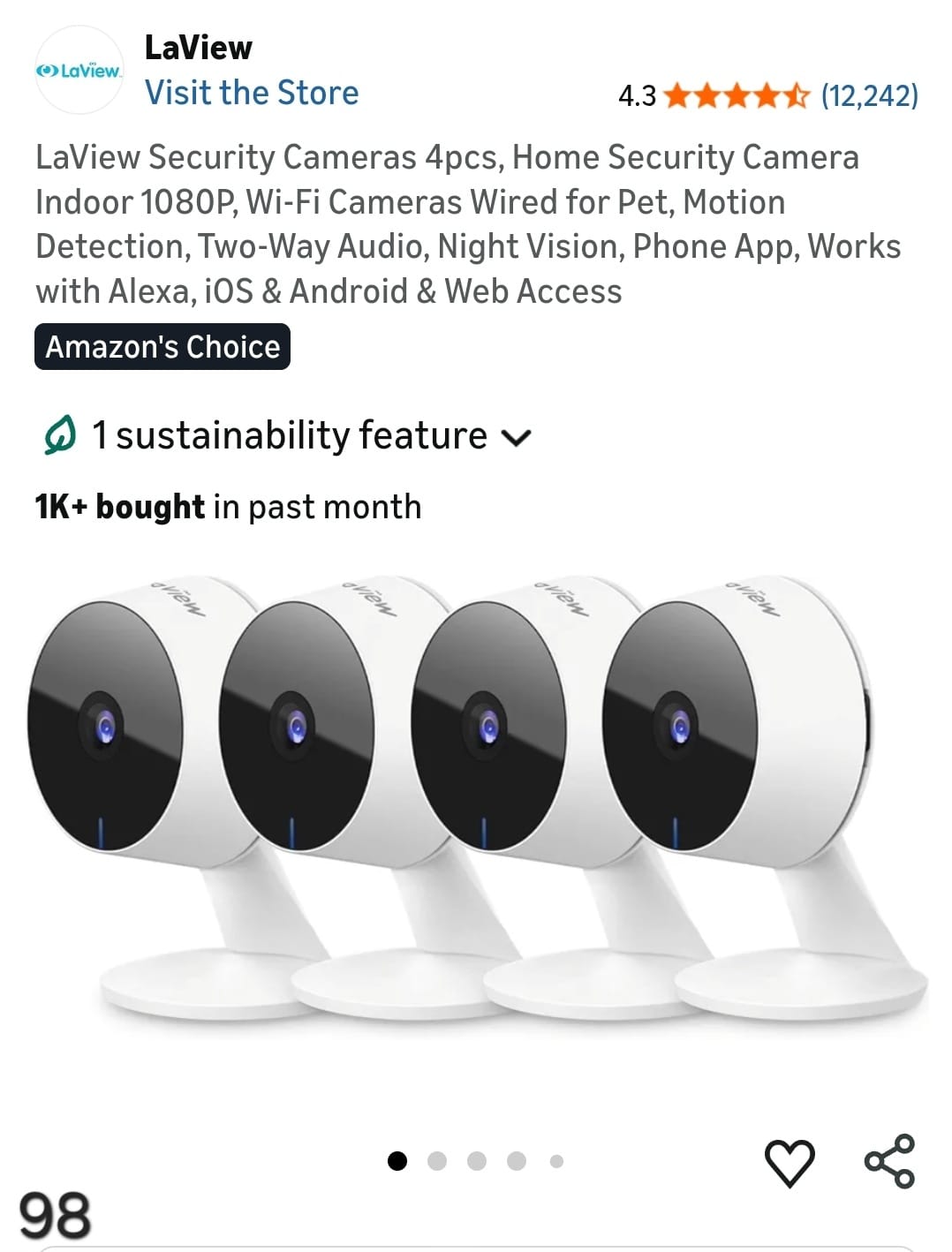Expand the 1 sustainability feature dropdown
This screenshot has width=952, height=1252.
[288, 436]
